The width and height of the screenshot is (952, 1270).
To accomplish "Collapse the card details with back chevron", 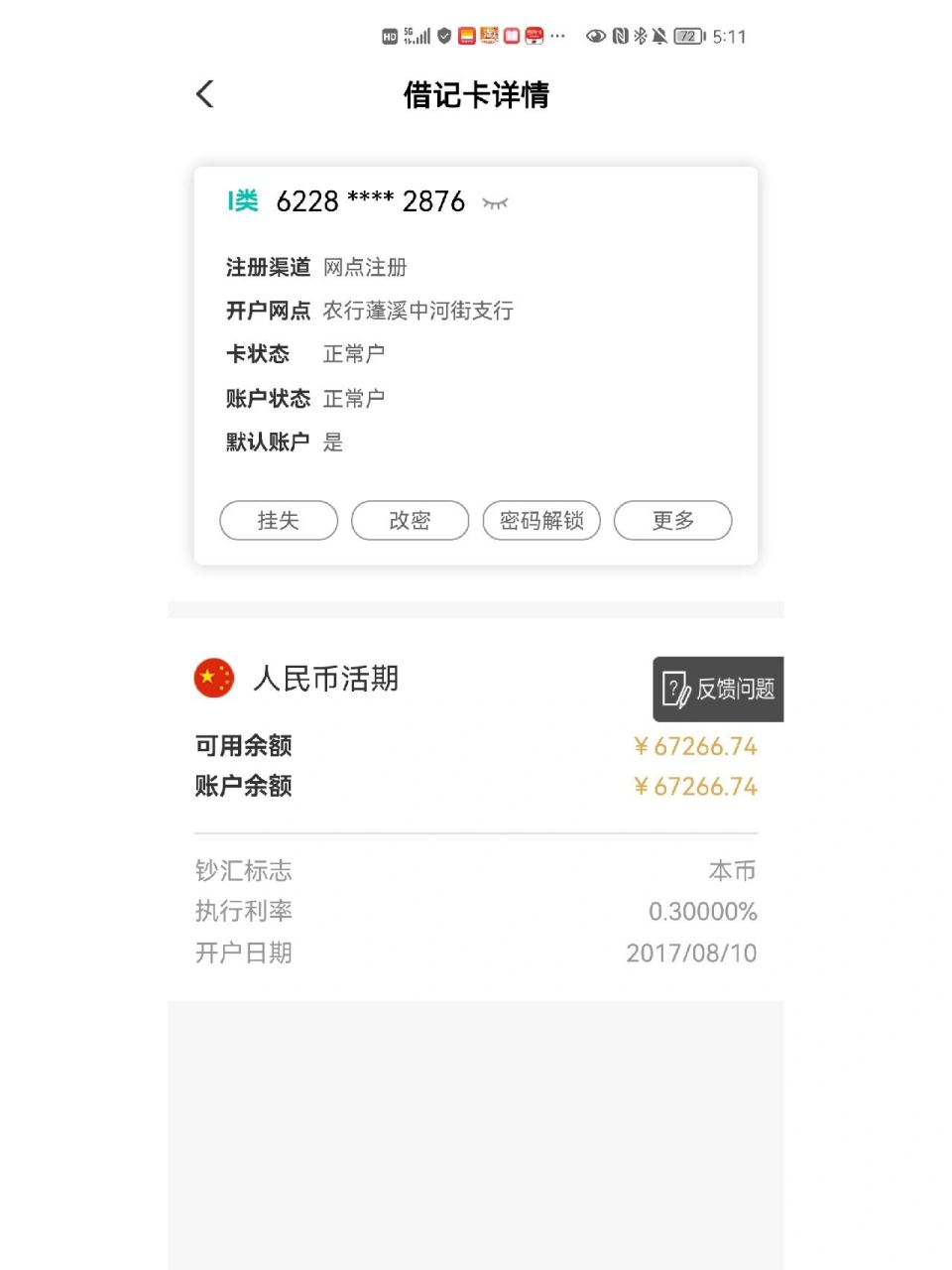I will click(x=203, y=93).
